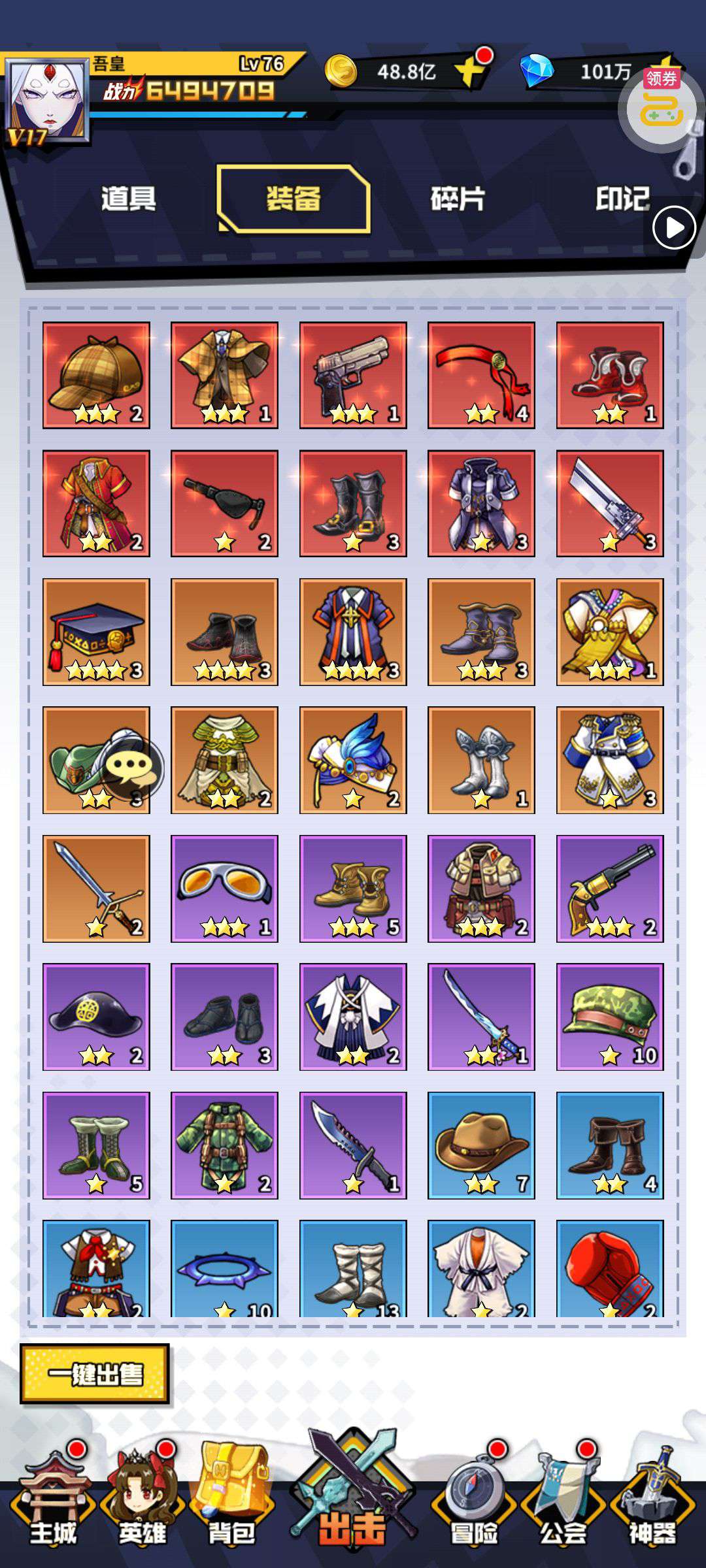Select the red boxing glove item

tap(610, 1267)
